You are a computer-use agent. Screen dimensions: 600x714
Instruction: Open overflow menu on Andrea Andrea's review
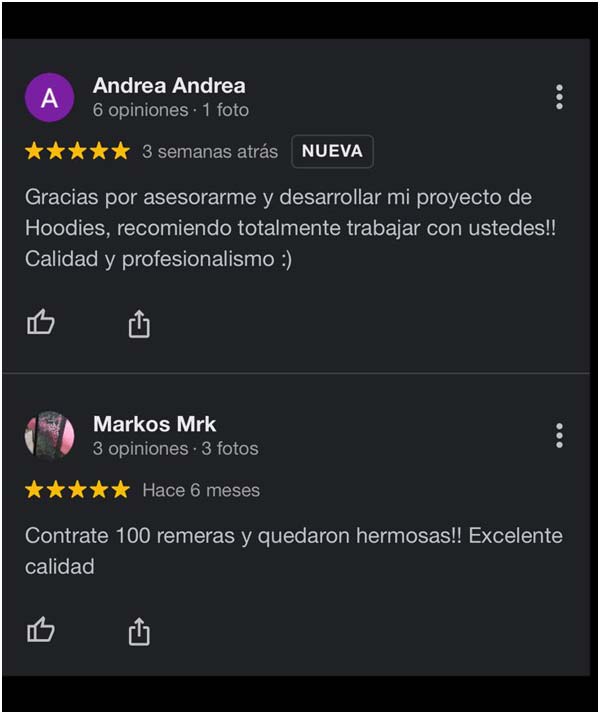(559, 97)
